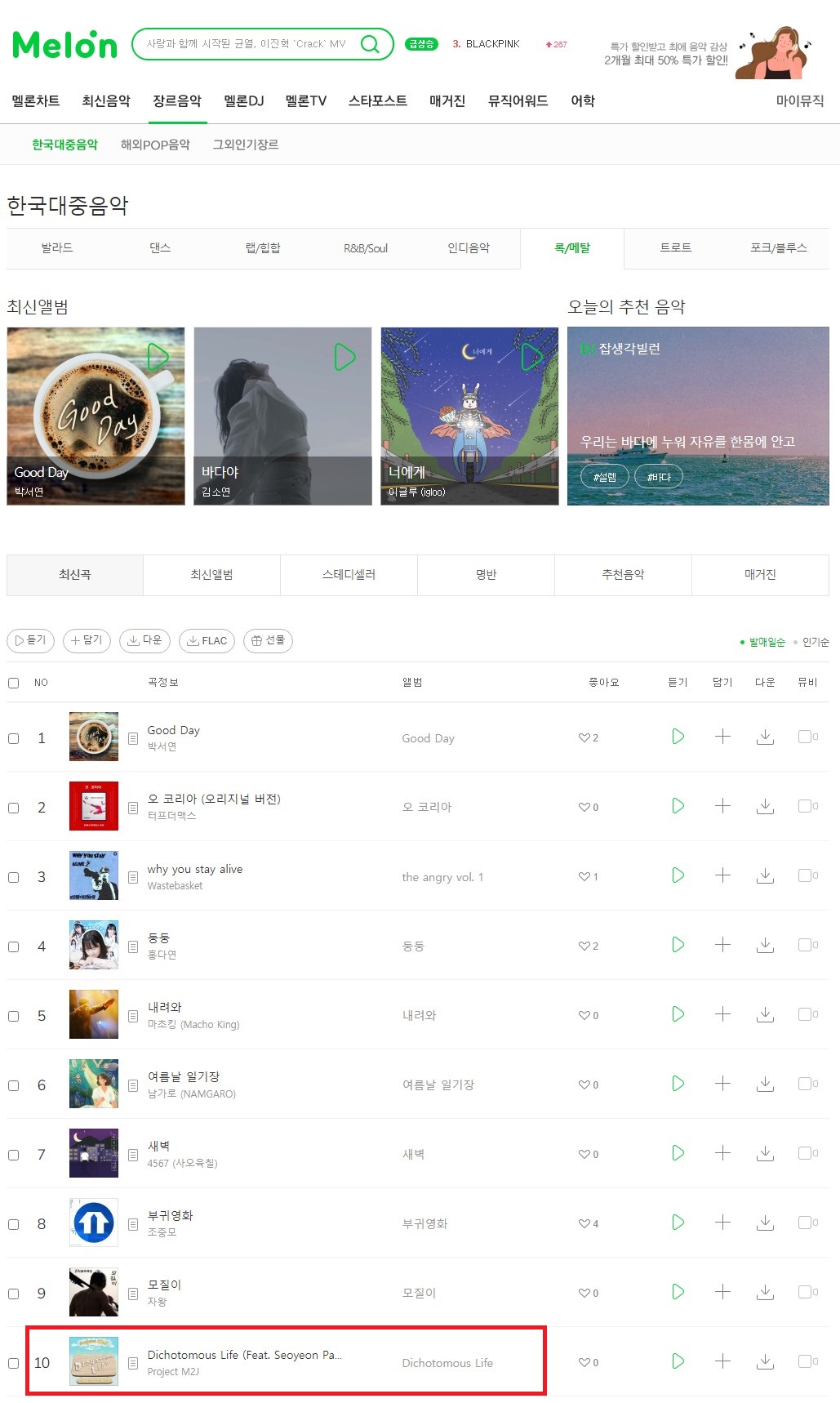Select the 발라드 genre tab
The width and height of the screenshot is (840, 1403).
57,247
